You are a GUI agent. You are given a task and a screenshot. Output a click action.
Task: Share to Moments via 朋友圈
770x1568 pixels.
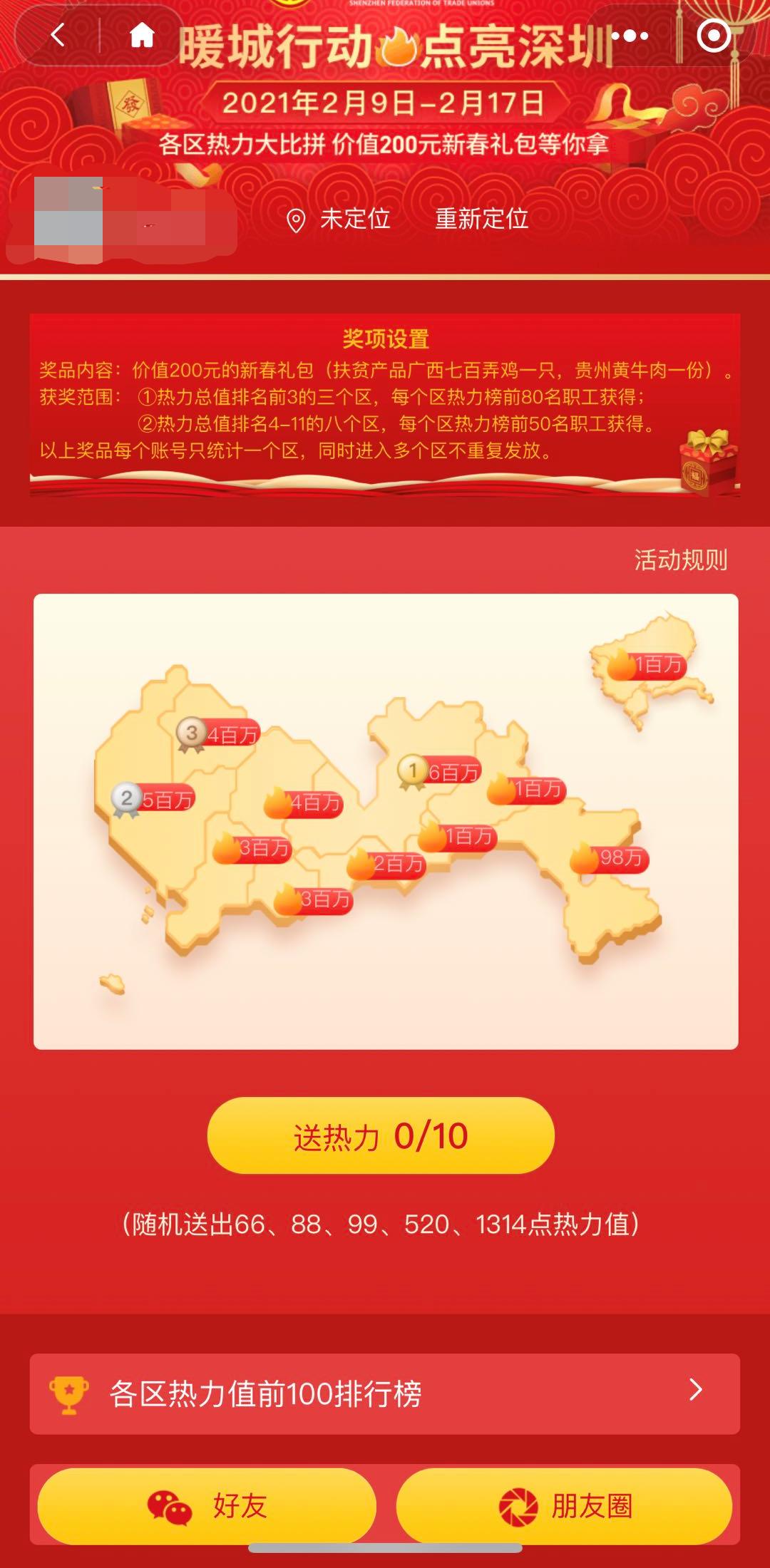pyautogui.click(x=564, y=1506)
